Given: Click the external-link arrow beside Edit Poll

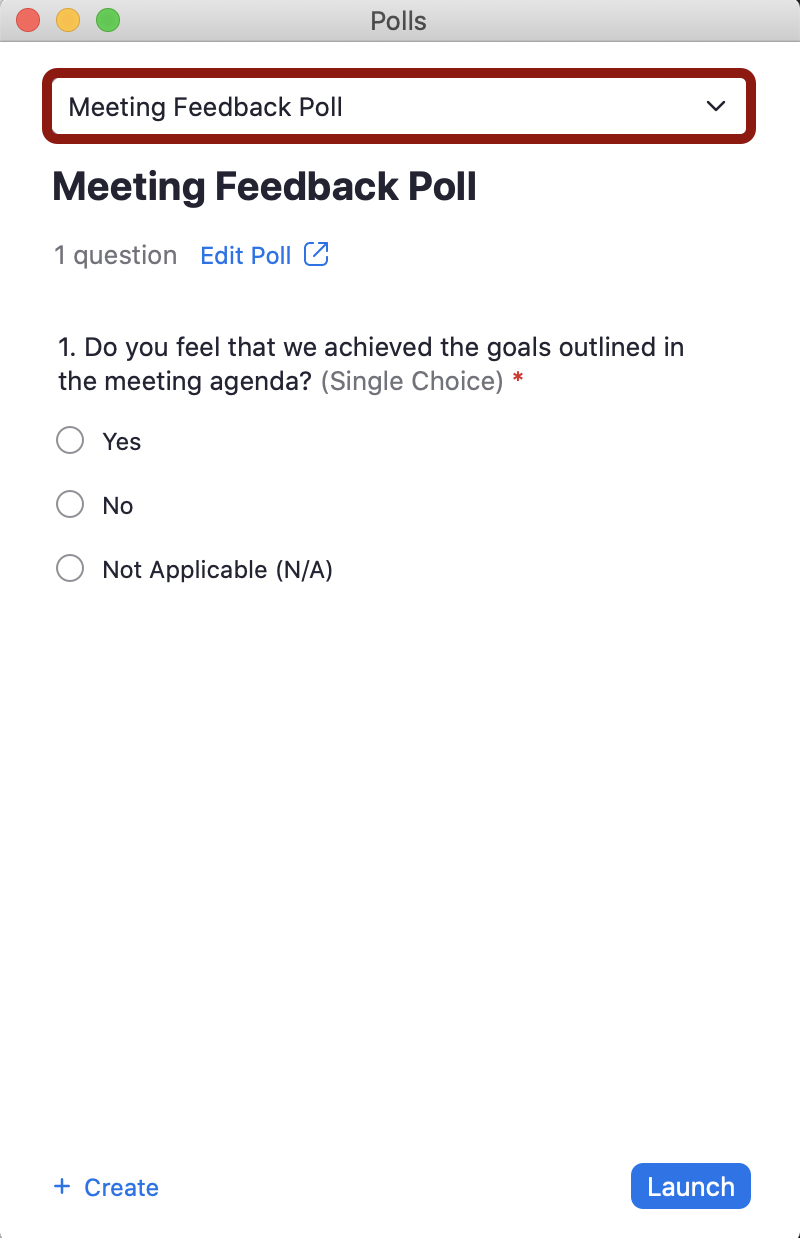Looking at the screenshot, I should click(316, 255).
